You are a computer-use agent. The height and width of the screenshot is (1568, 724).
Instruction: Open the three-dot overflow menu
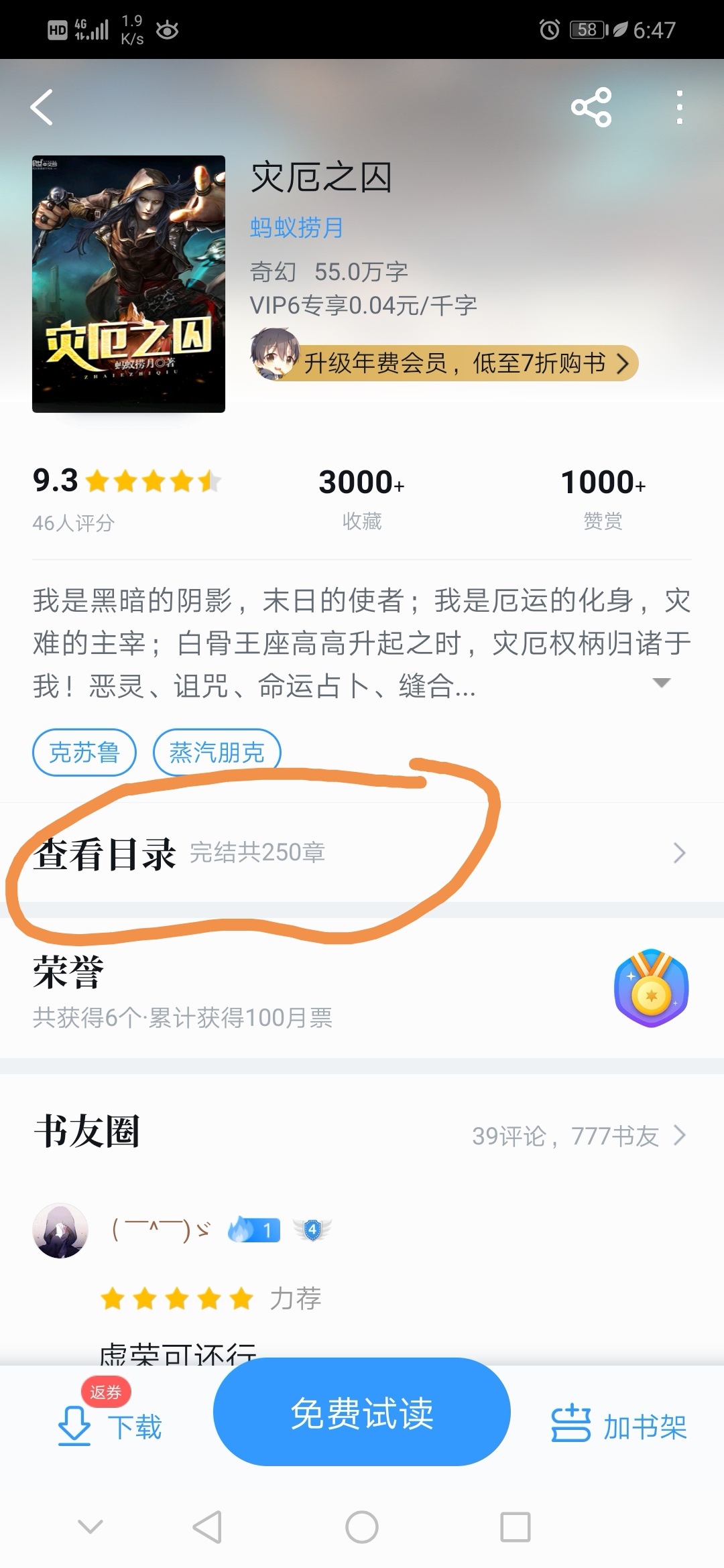click(680, 107)
